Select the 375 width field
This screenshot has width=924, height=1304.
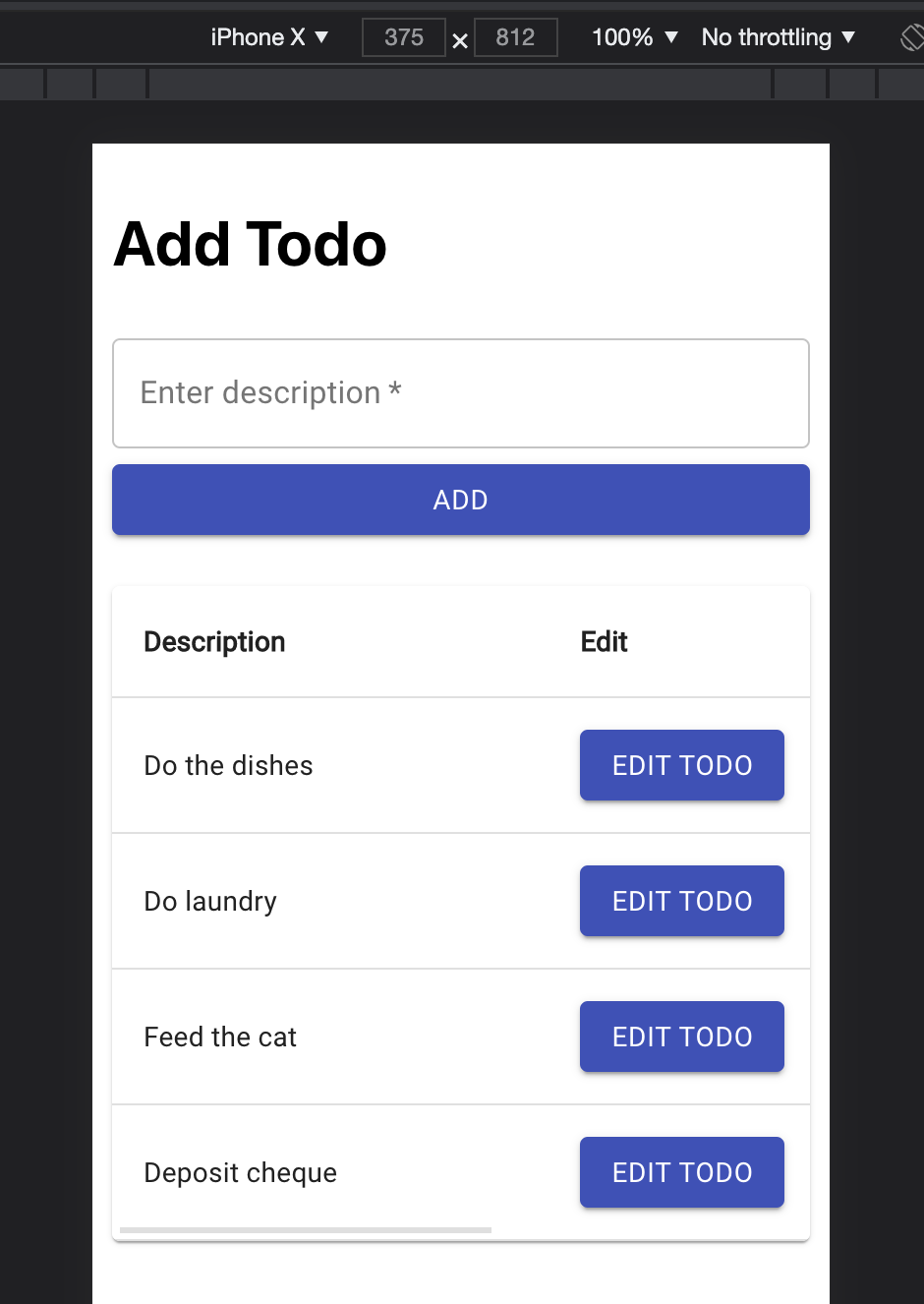(x=404, y=37)
